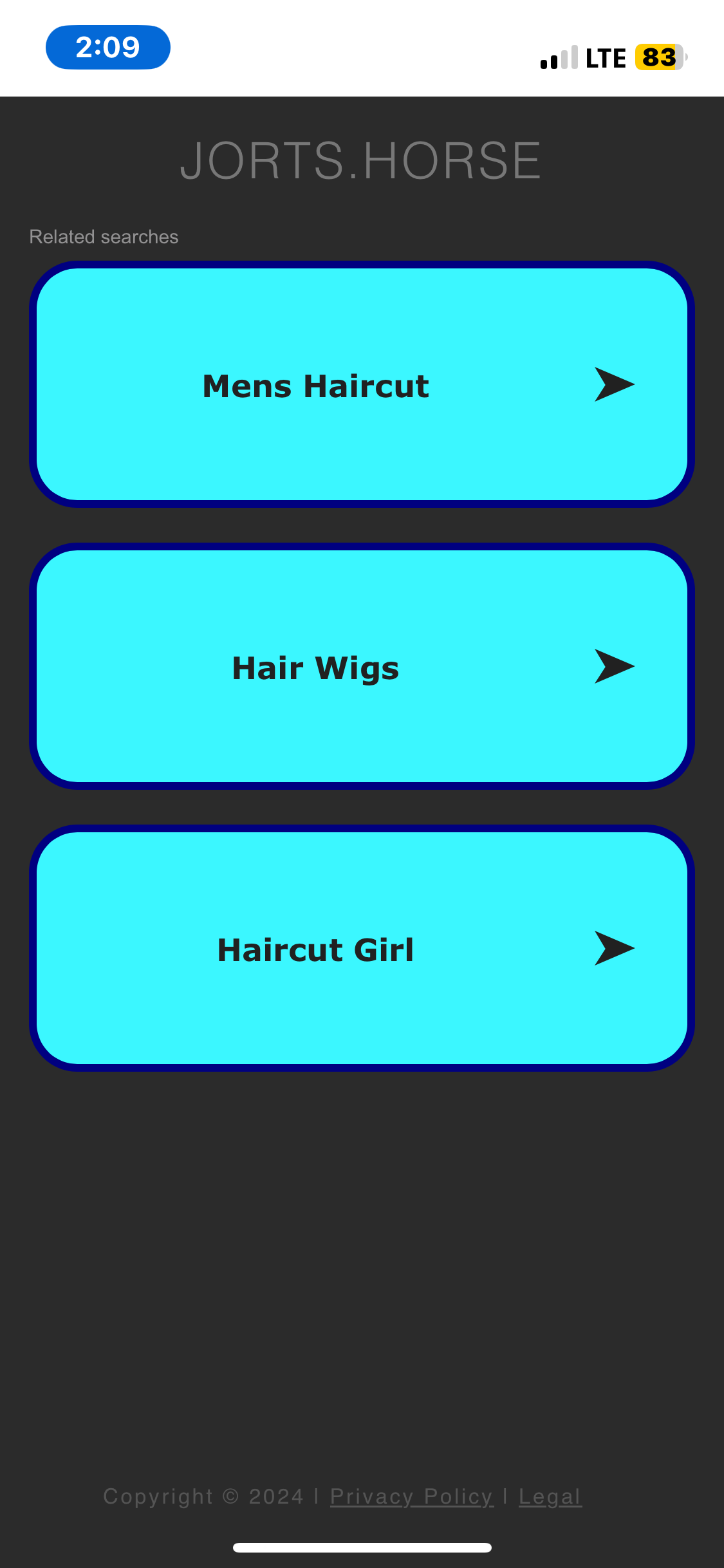Open the Privacy Policy link
Image resolution: width=724 pixels, height=1568 pixels.
412,1497
